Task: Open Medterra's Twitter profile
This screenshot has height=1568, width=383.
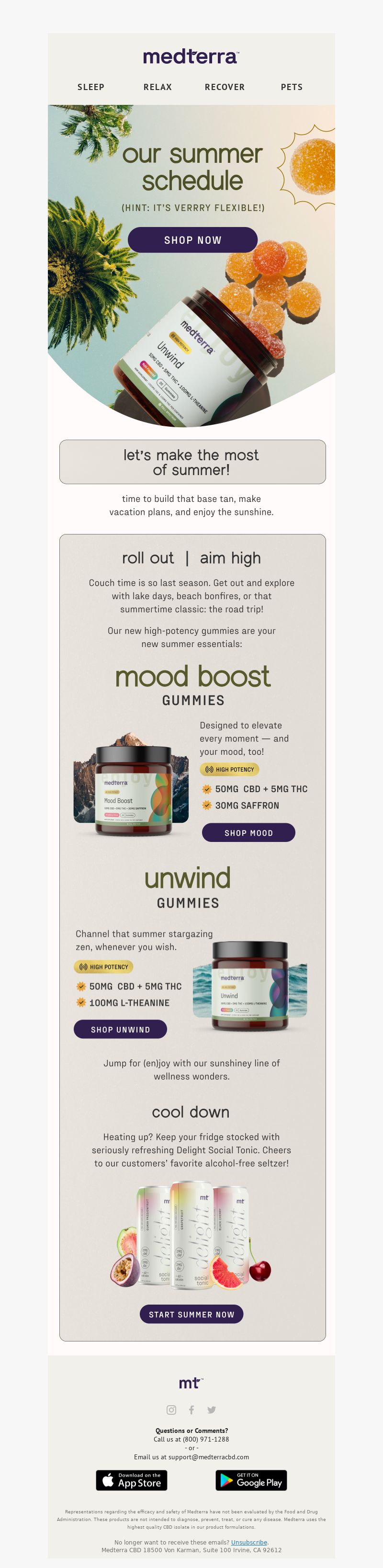Action: coord(211,1410)
